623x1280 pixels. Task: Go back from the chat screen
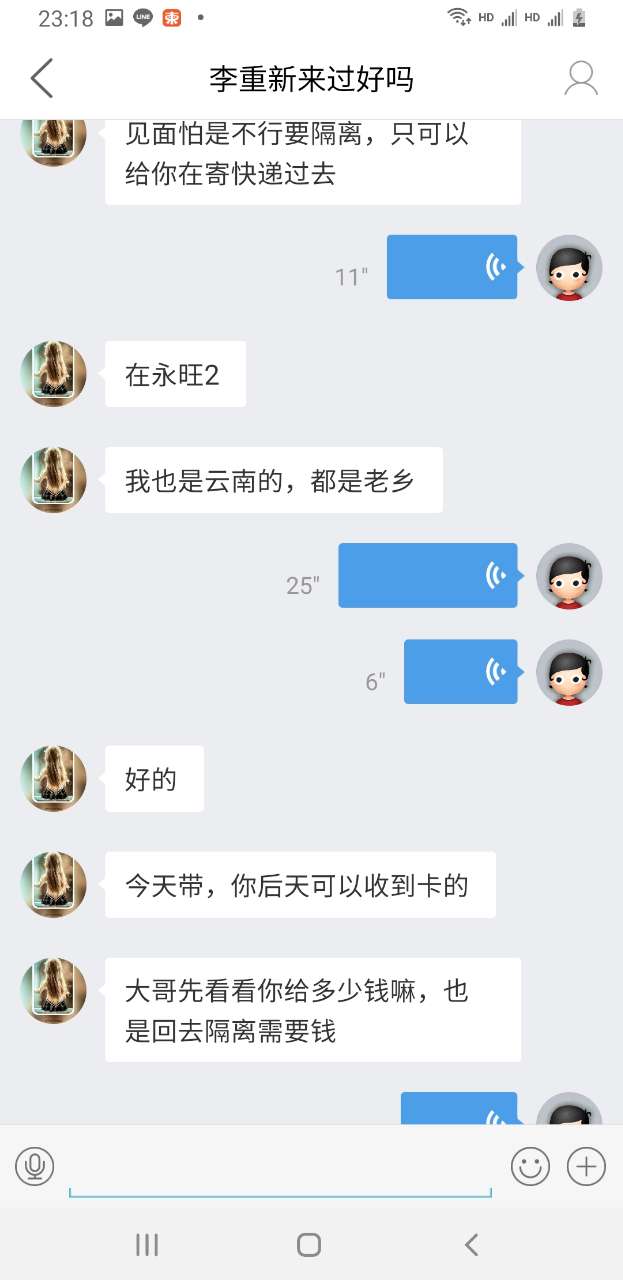(x=41, y=78)
